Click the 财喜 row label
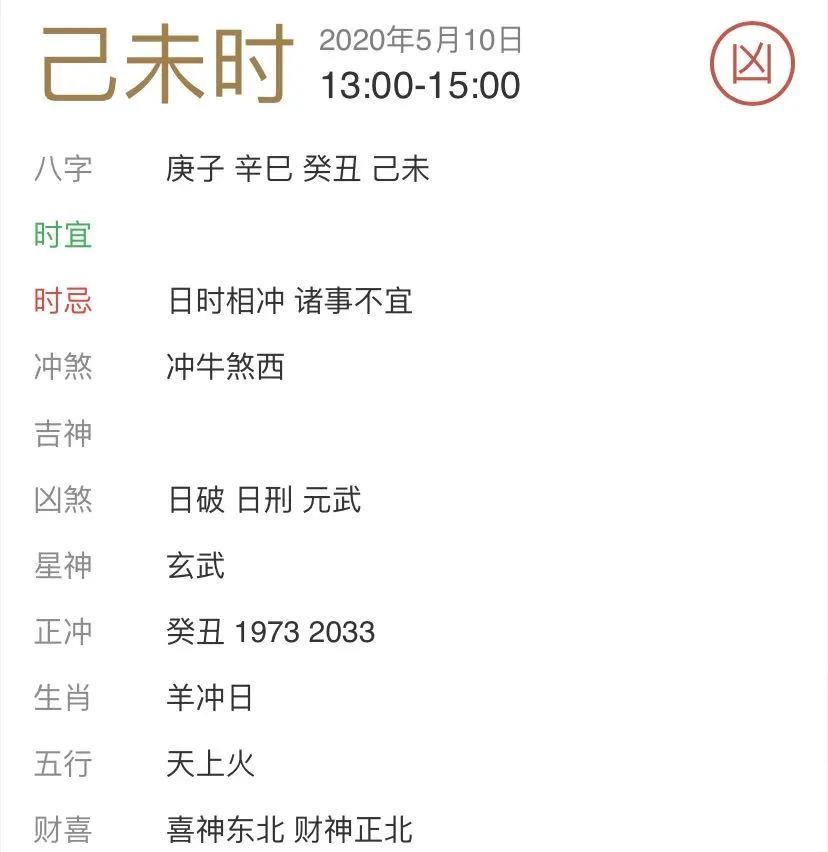Viewport: 828px width, 852px height. coord(64,828)
